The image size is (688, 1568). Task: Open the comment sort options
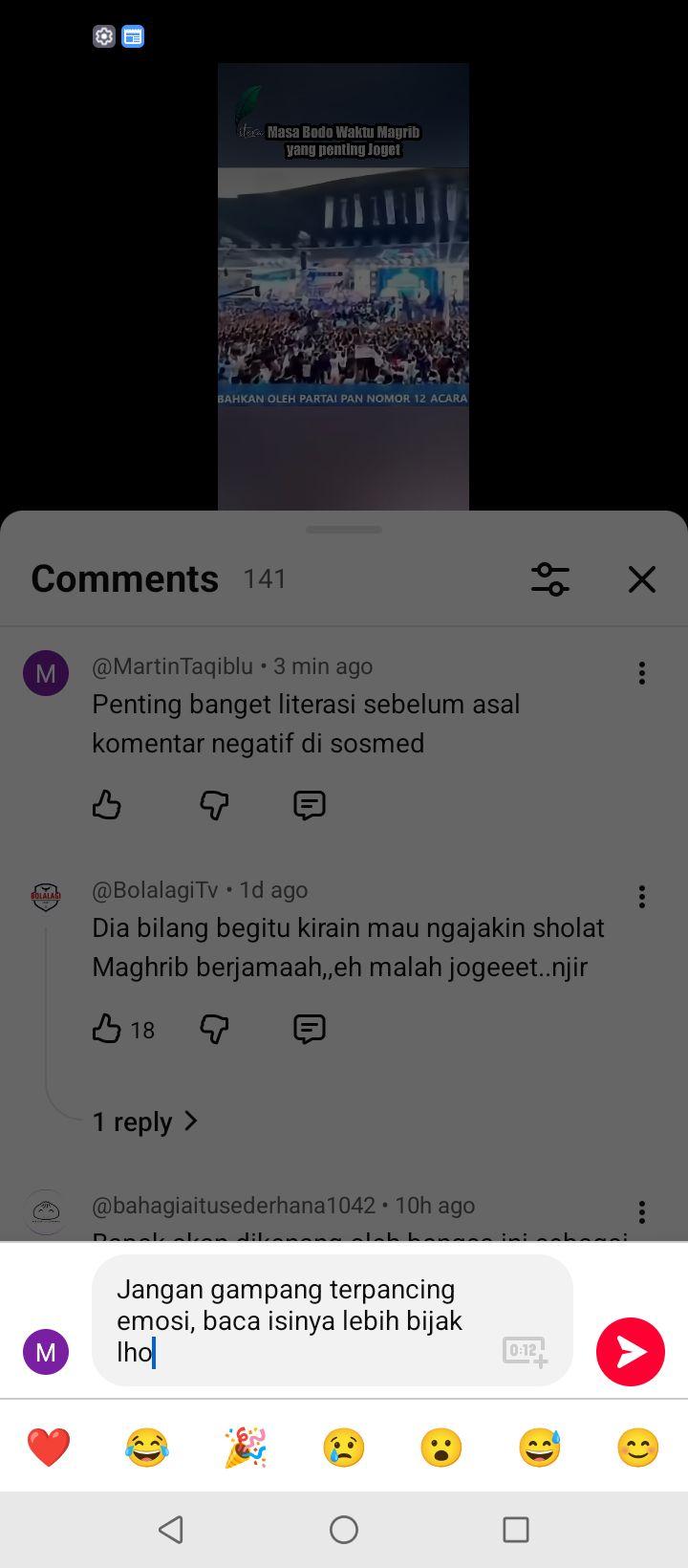tap(550, 579)
